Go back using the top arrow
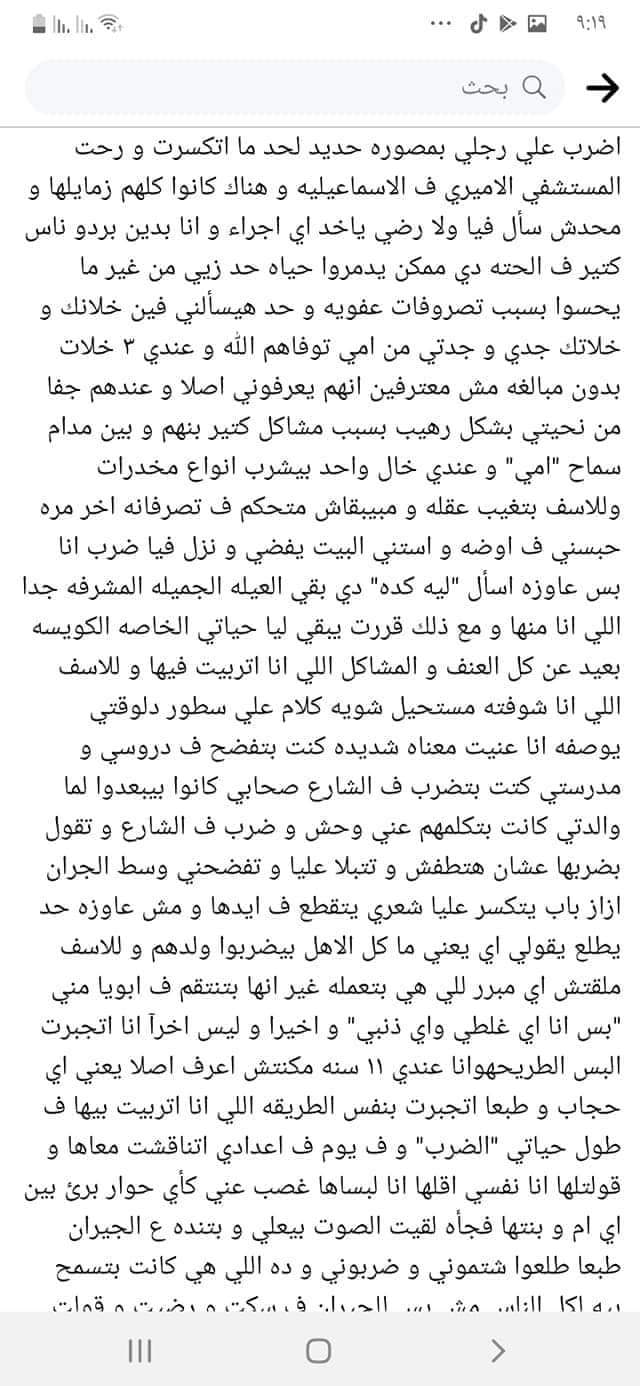 click(x=602, y=88)
